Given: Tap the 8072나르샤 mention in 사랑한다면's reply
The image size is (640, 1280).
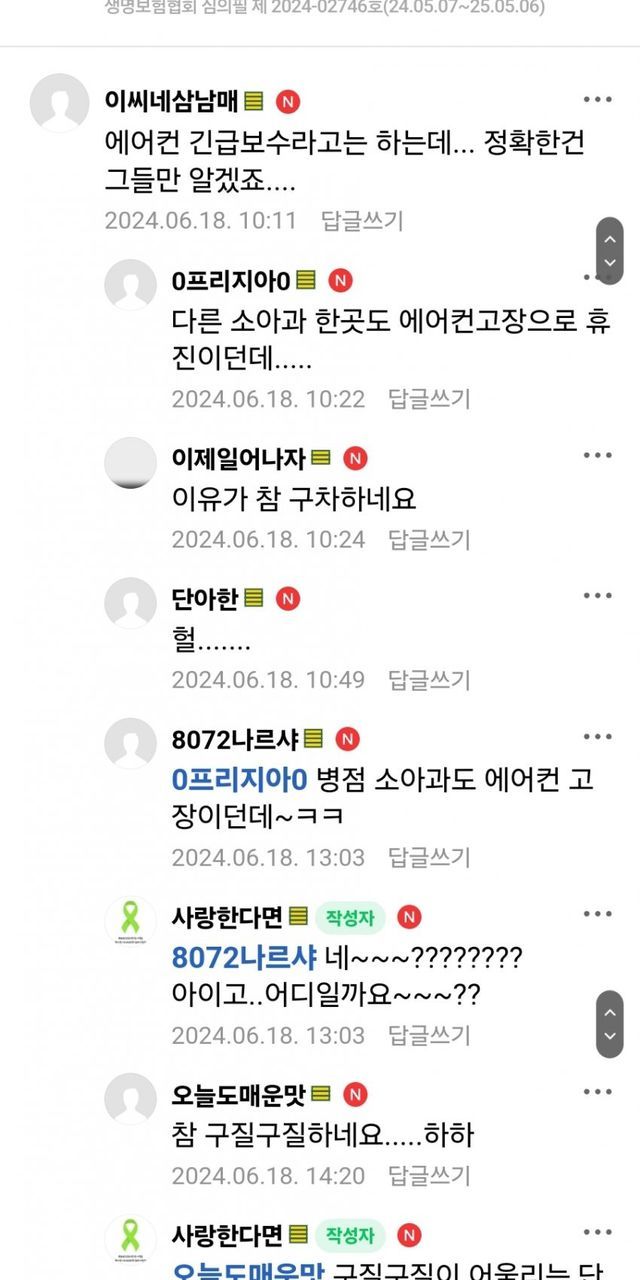Looking at the screenshot, I should pos(245,957).
